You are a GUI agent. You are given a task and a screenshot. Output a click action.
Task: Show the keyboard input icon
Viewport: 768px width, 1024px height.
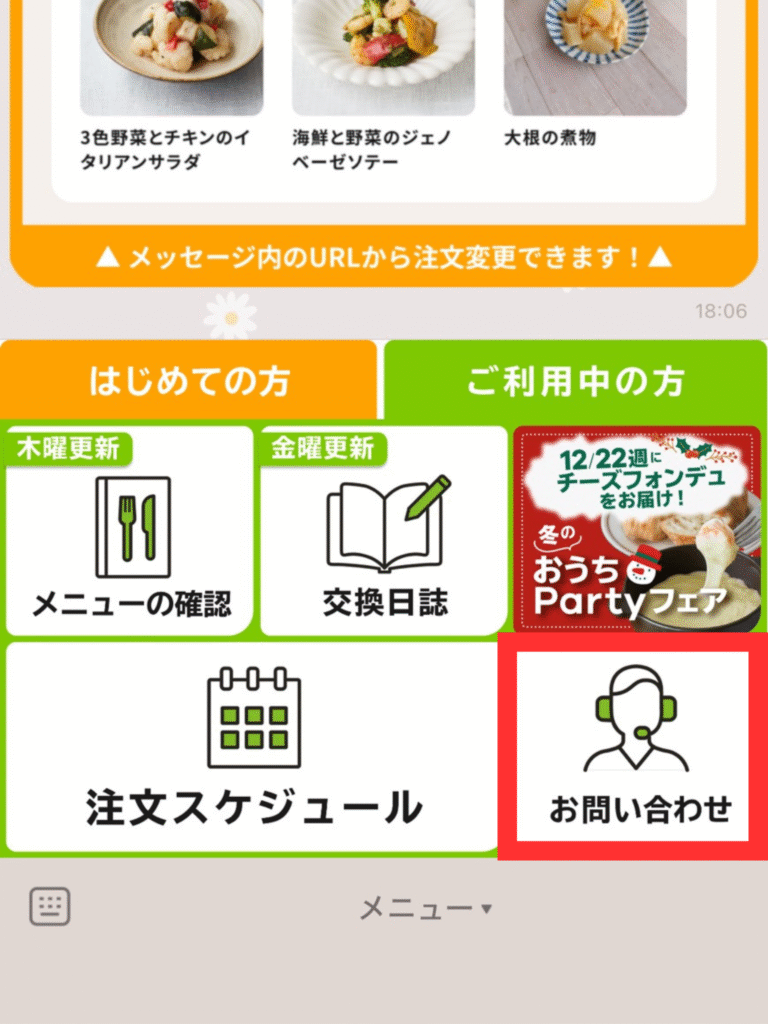pos(50,907)
